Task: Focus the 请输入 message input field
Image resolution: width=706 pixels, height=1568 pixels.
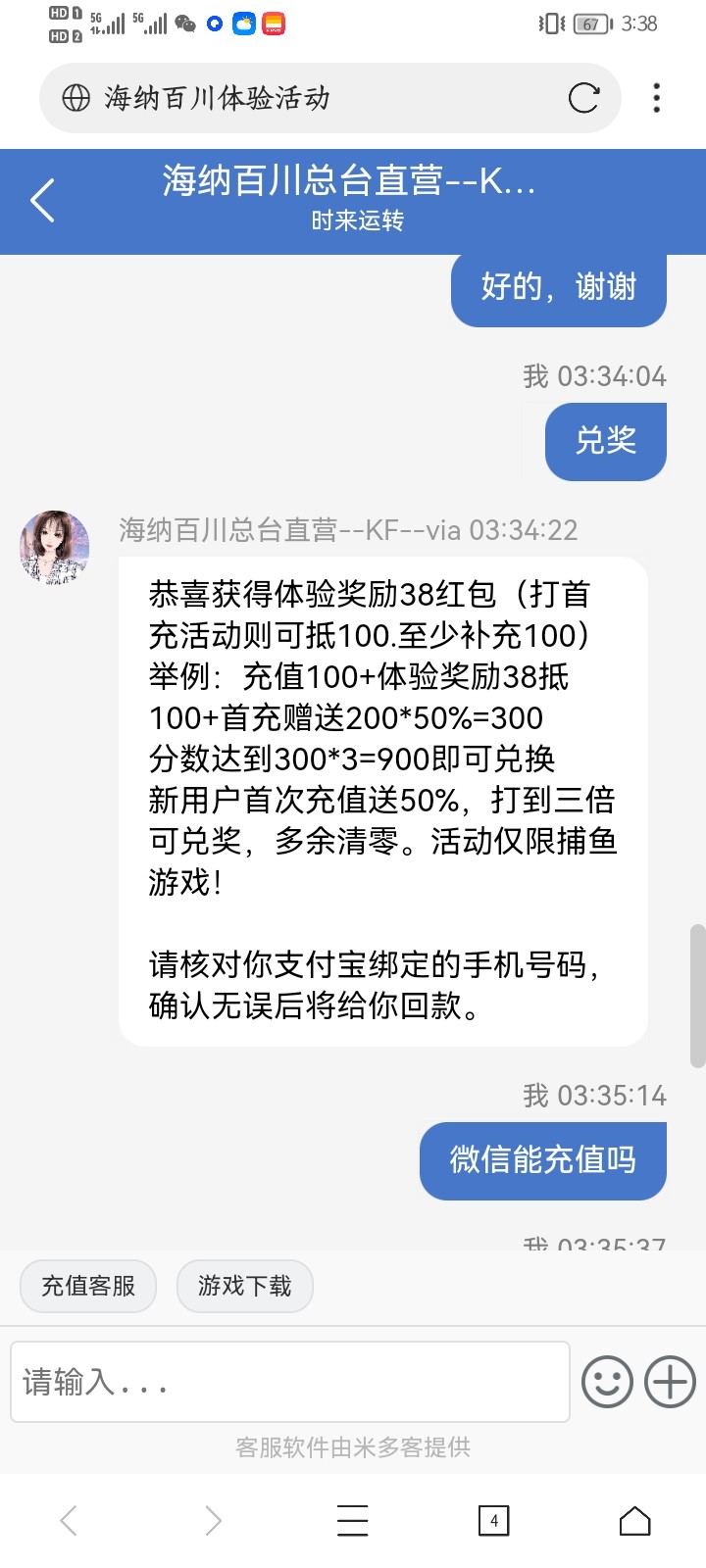Action: pyautogui.click(x=289, y=1382)
